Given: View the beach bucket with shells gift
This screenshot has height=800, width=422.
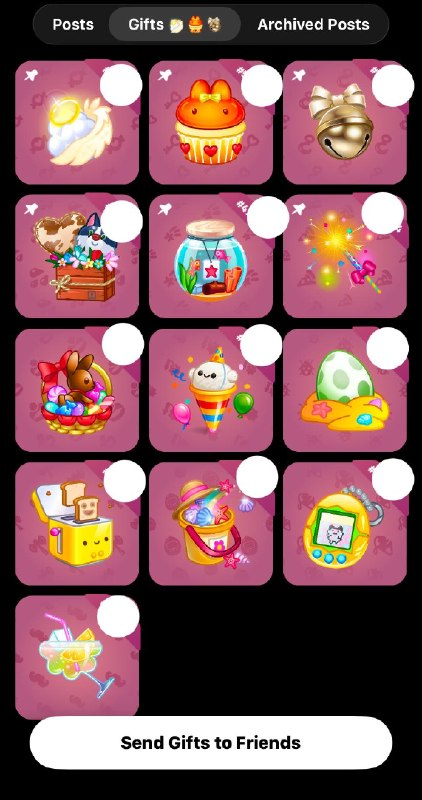Looking at the screenshot, I should (x=211, y=523).
